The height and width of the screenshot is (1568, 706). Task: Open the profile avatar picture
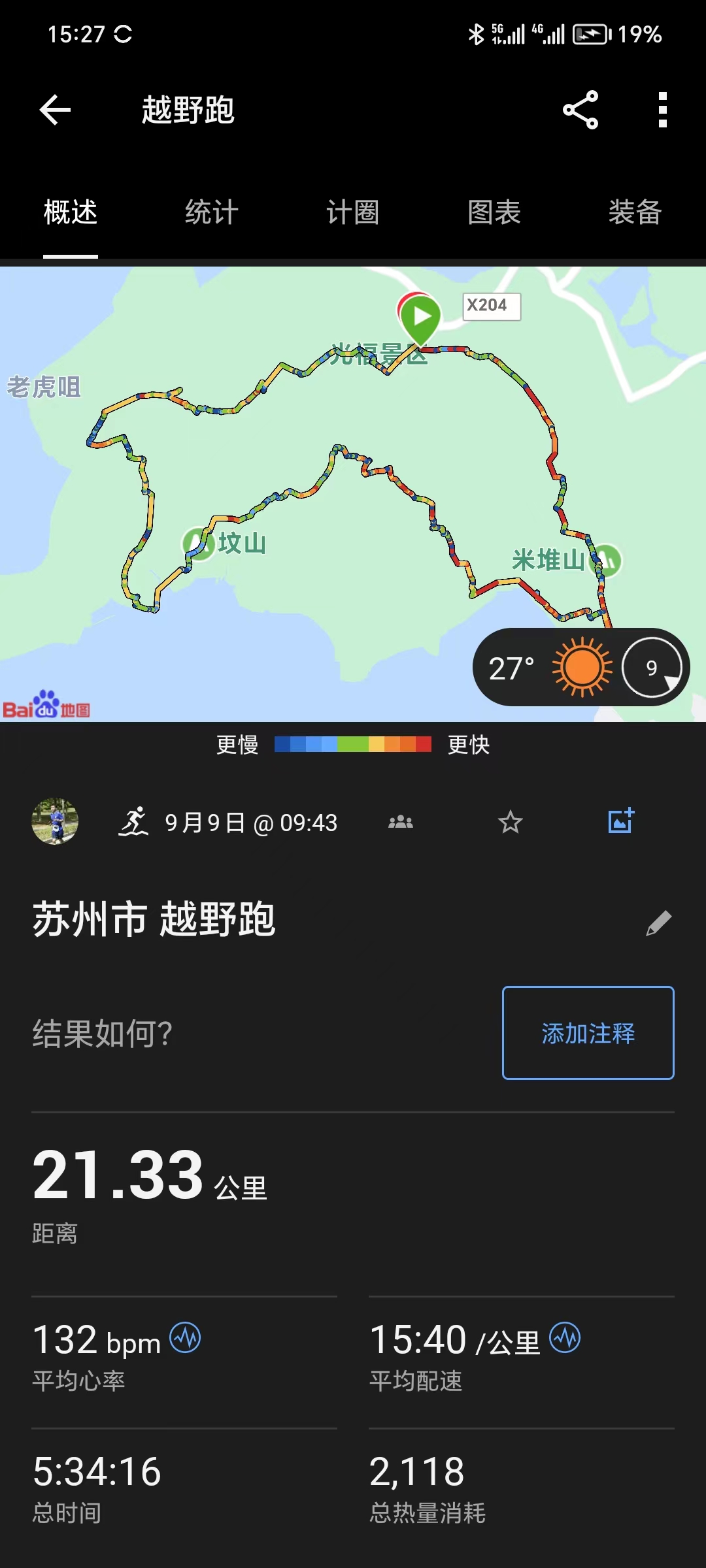coord(55,821)
